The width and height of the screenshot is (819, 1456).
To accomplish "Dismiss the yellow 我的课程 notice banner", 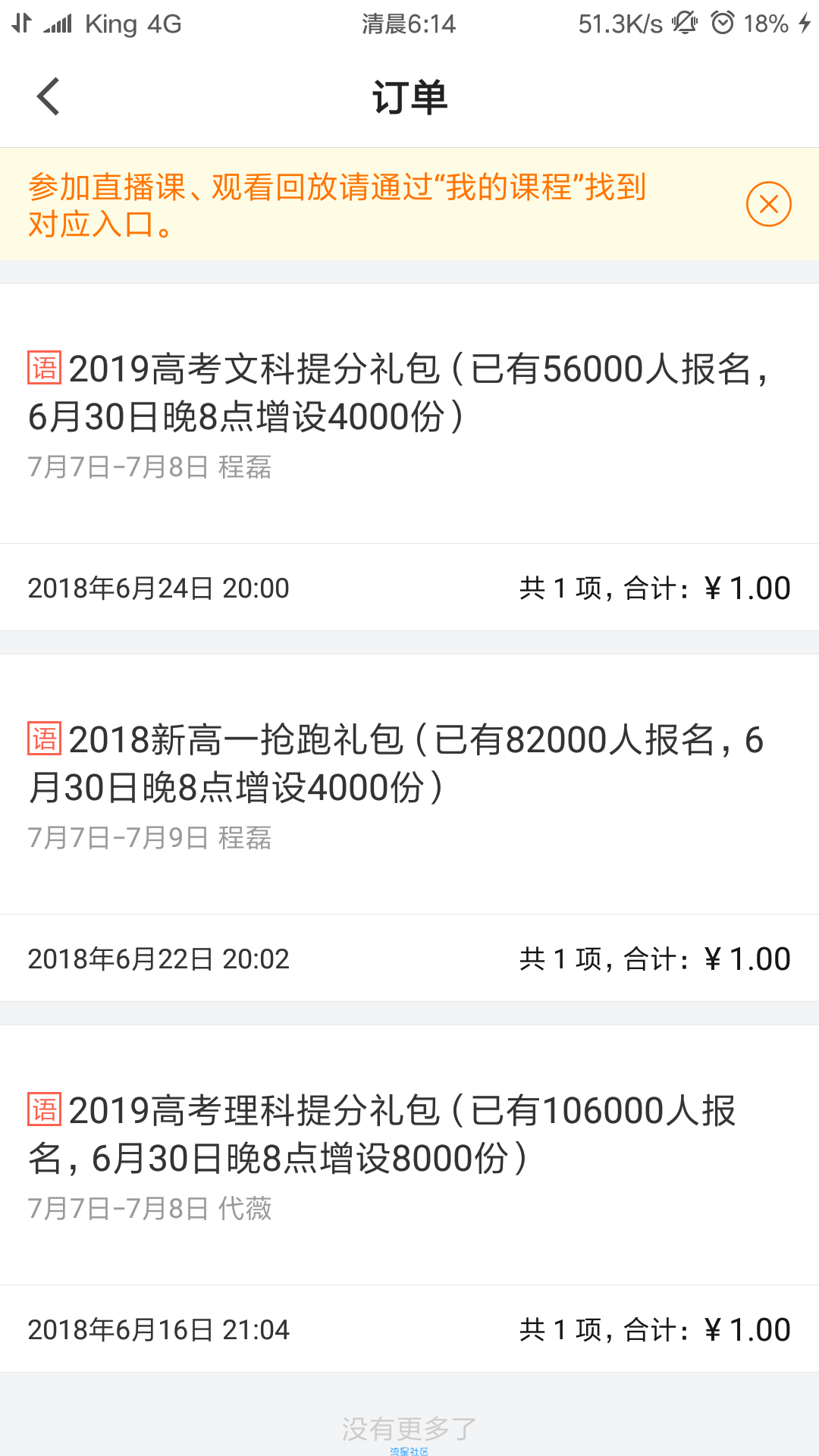I will [768, 204].
